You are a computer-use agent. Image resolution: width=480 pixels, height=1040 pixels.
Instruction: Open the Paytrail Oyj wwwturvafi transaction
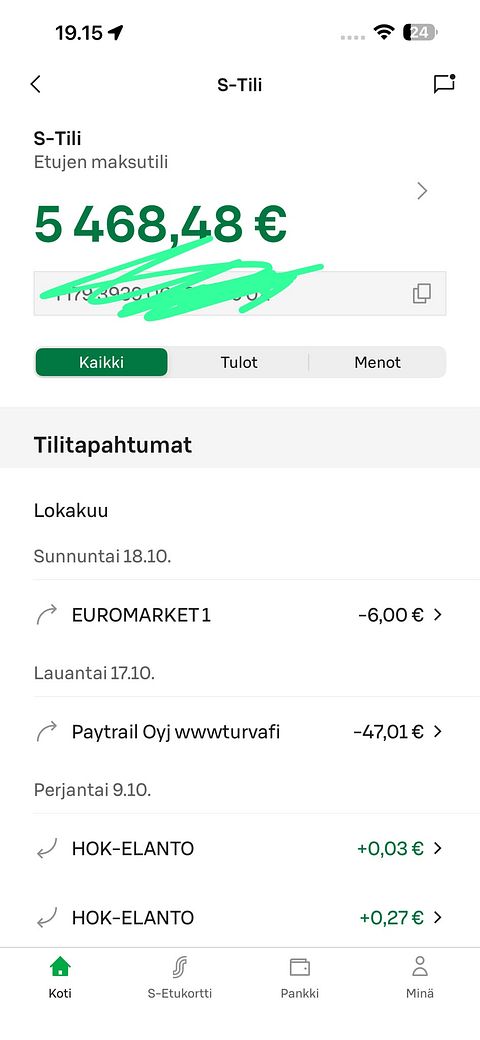click(x=240, y=732)
